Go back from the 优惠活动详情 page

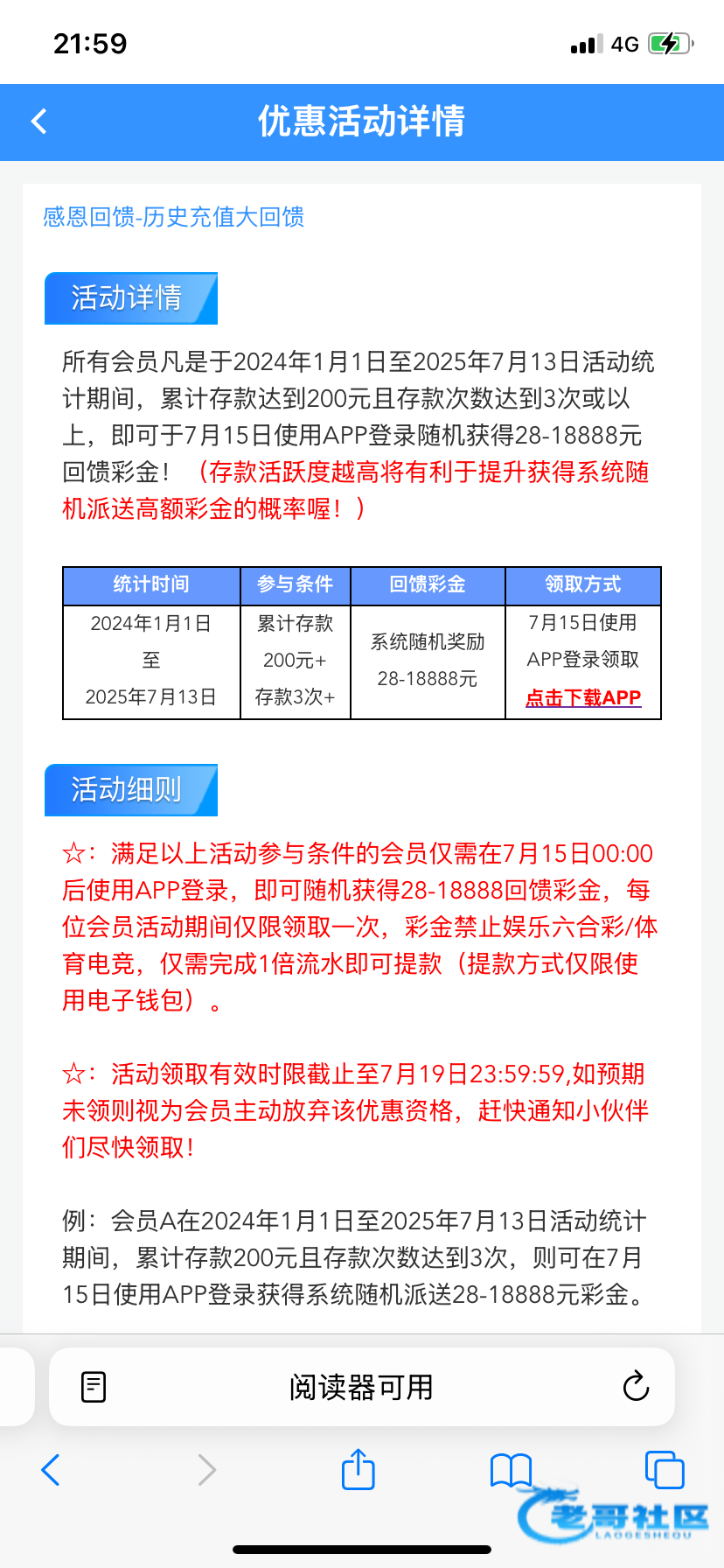(x=38, y=122)
